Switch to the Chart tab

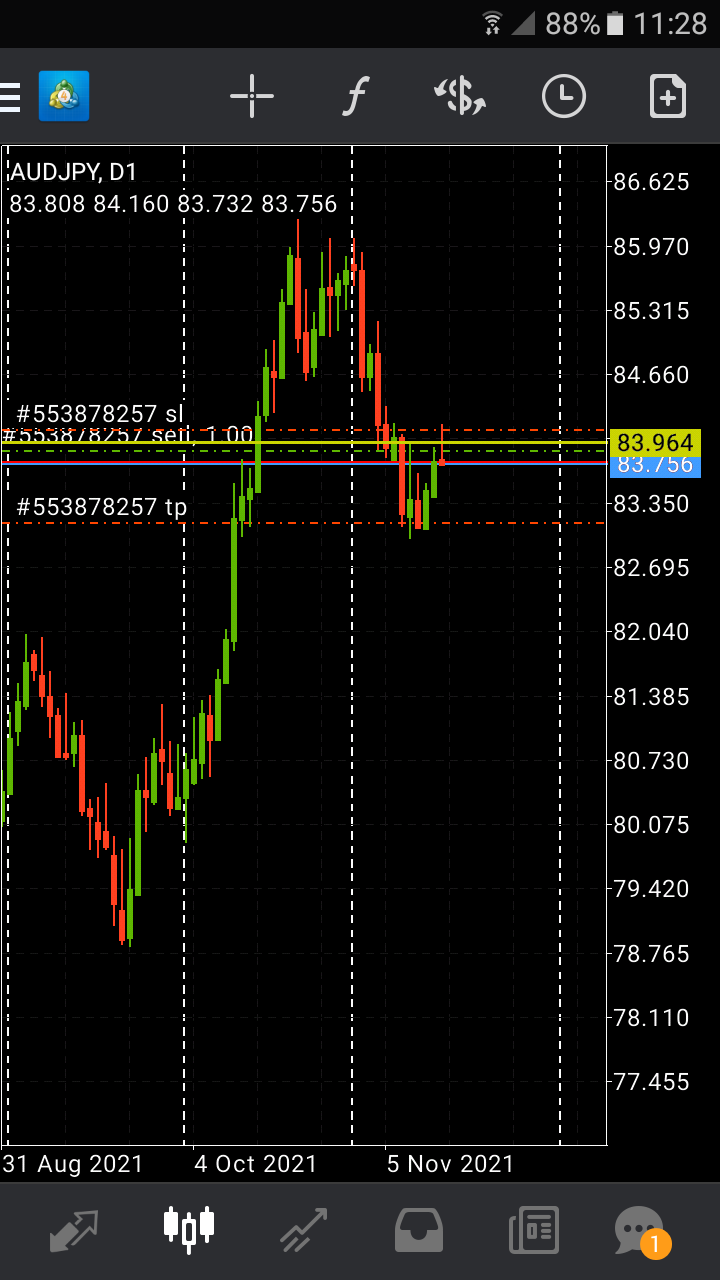click(189, 1226)
